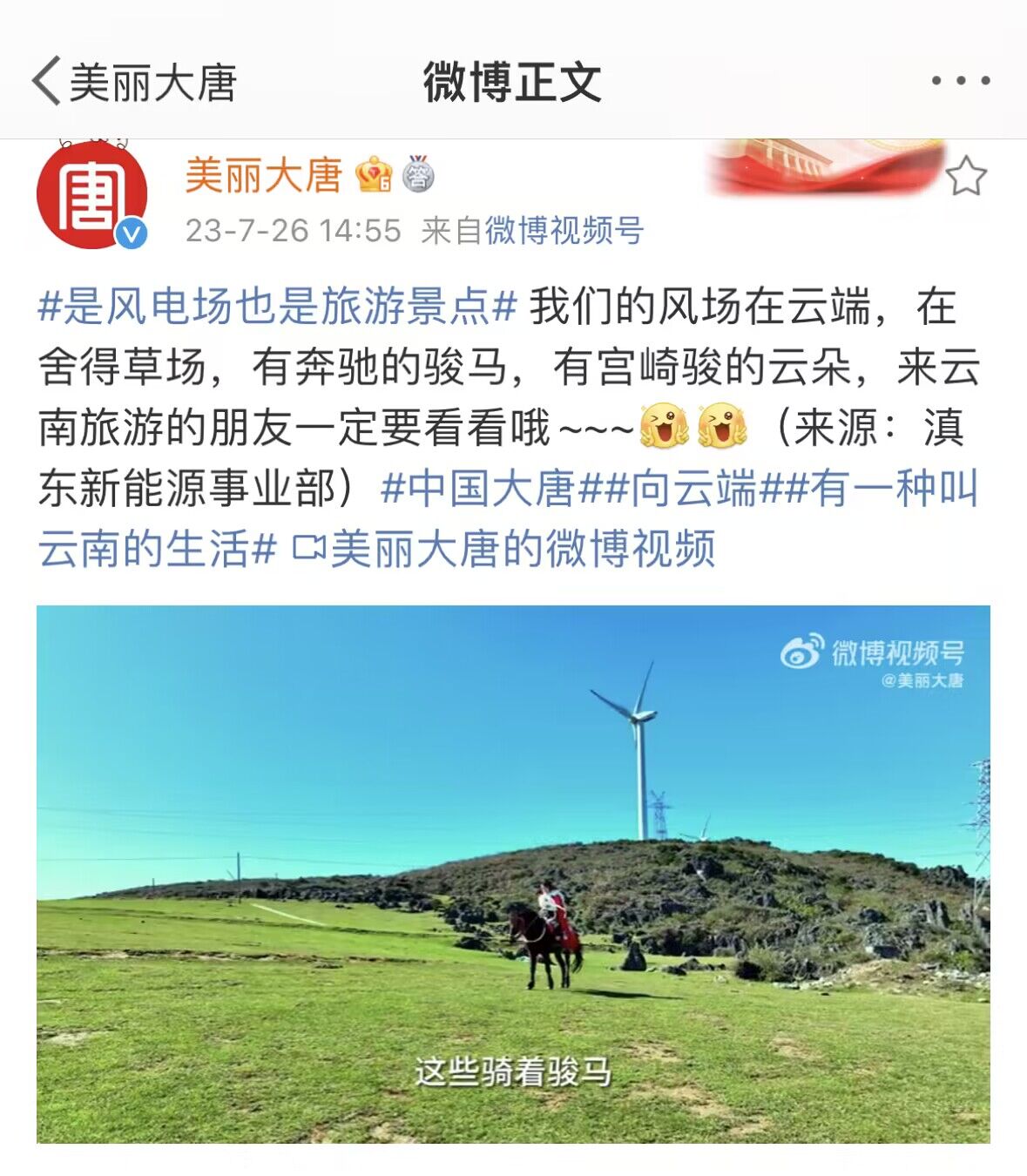The height and width of the screenshot is (1176, 1027).
Task: Go back to 美丽大唐 page
Action: [131, 82]
